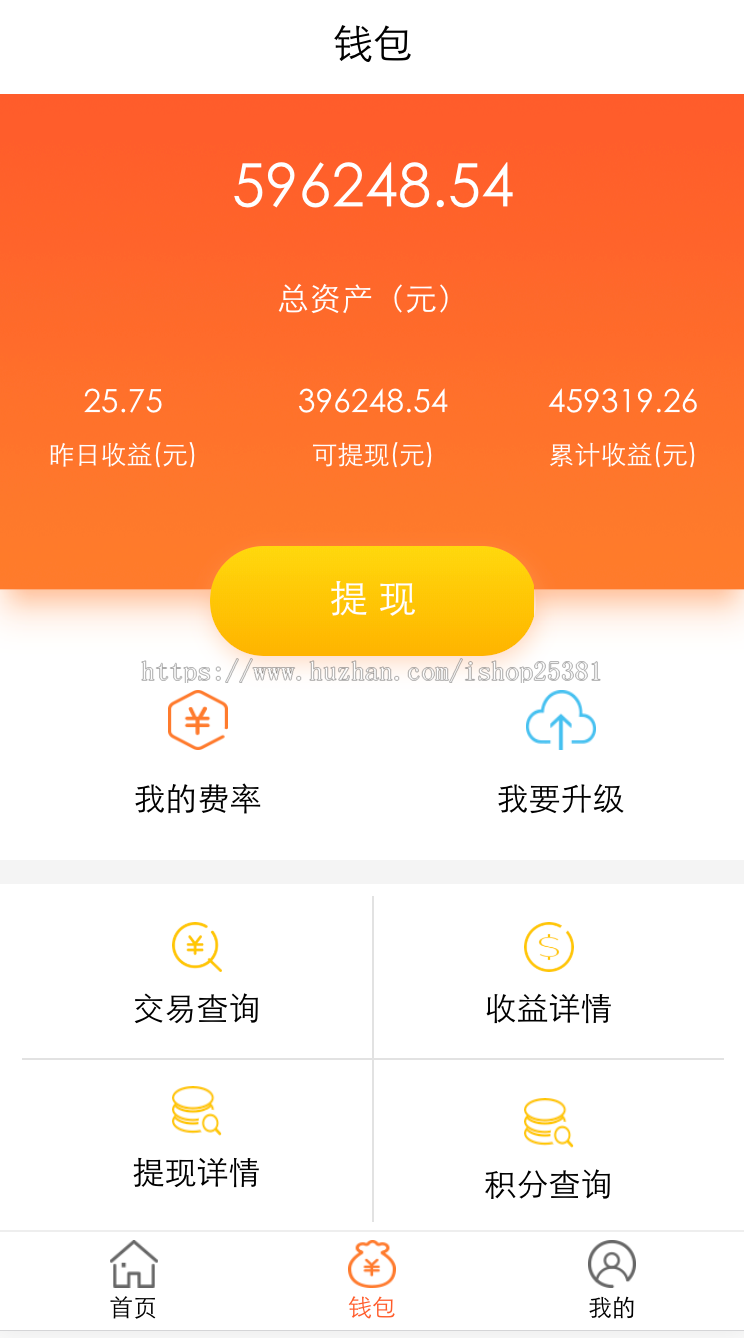Open 我的 profile person icon
Screen dimensions: 744x1338
611,1264
